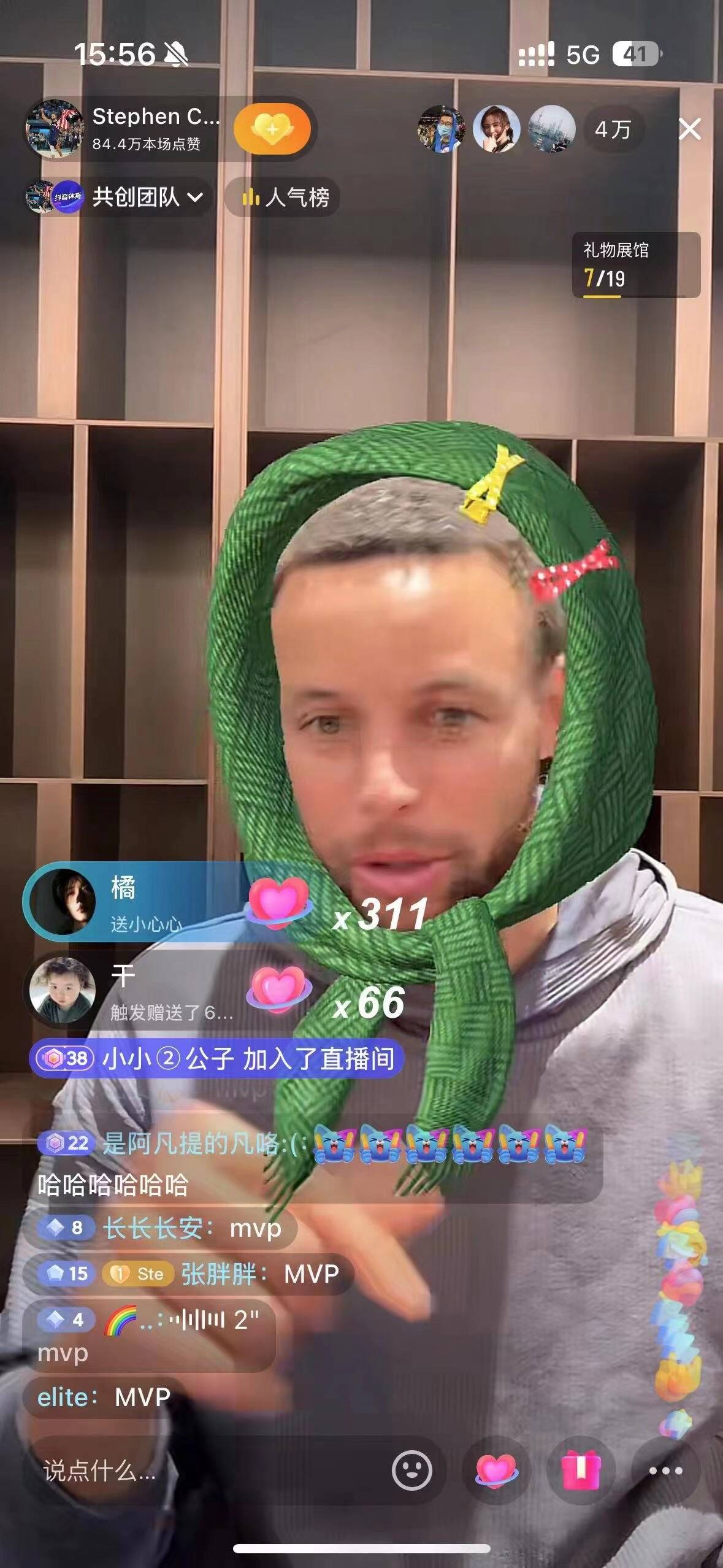
Task: Tap 橘's gift banner avatar
Action: pyautogui.click(x=62, y=901)
